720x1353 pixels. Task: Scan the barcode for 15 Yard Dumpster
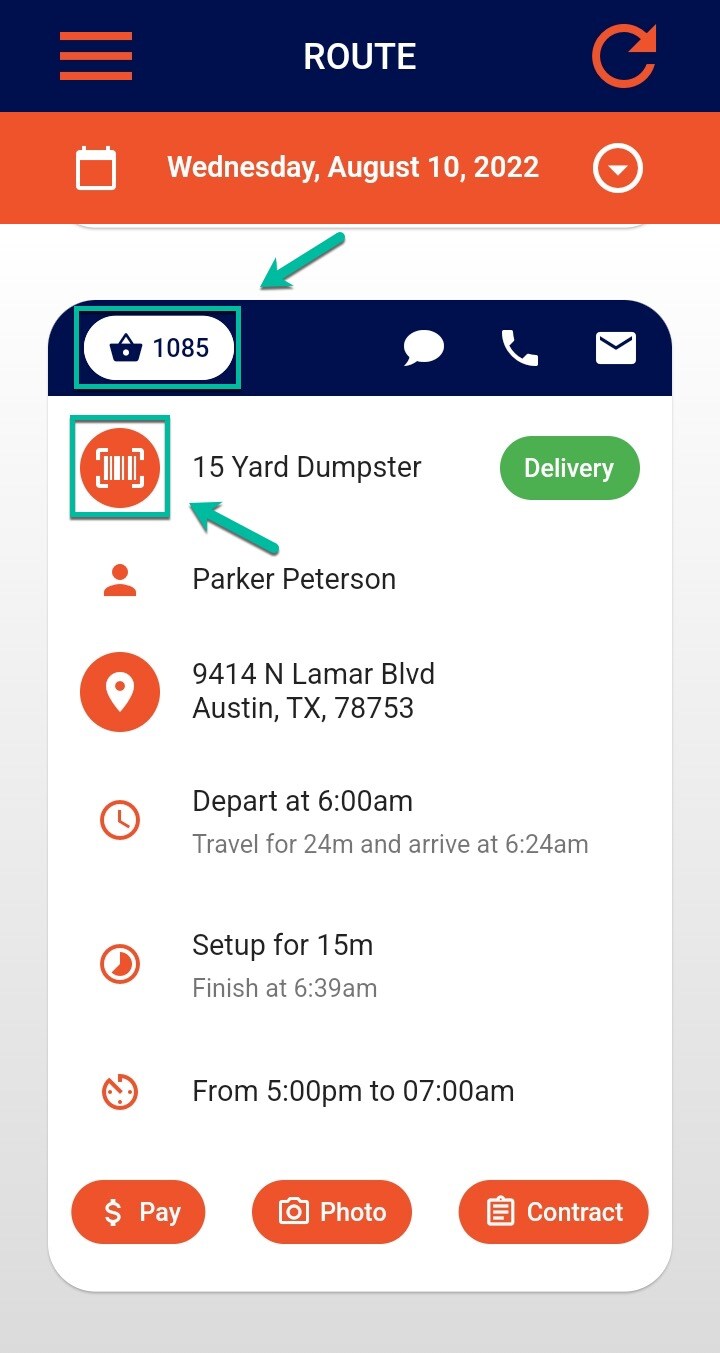point(120,467)
